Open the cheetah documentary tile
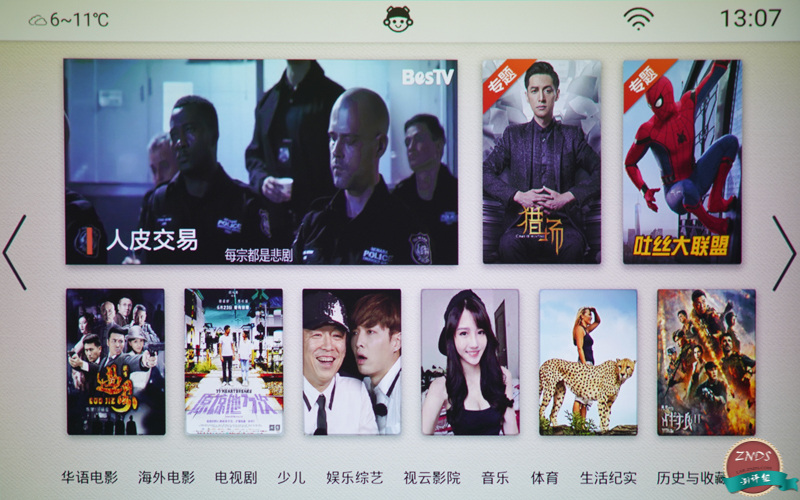This screenshot has width=800, height=500. point(588,362)
